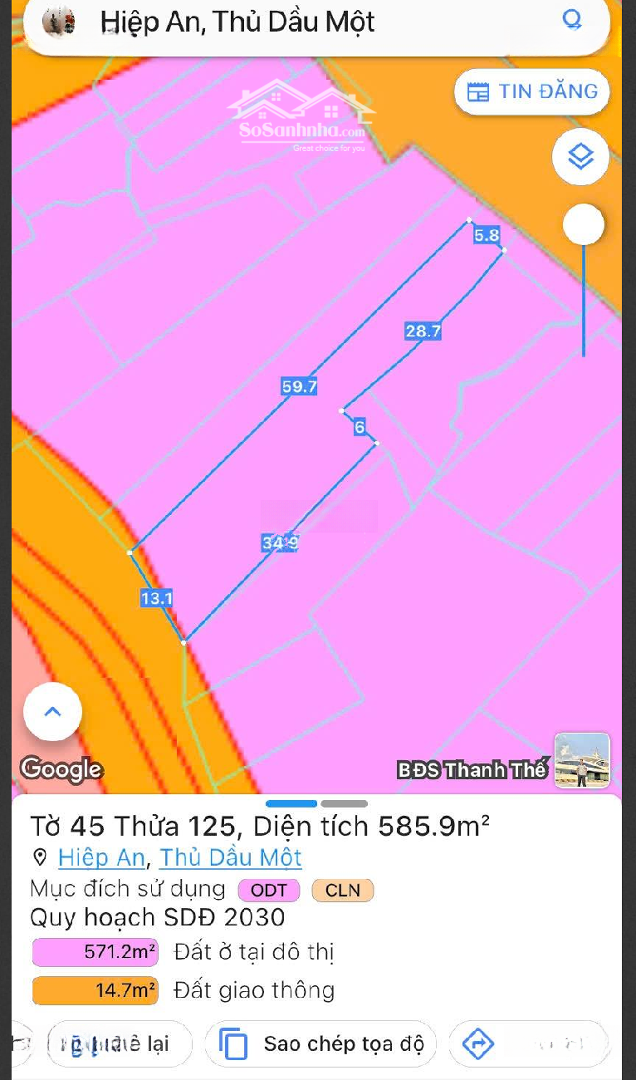
Task: Open the map layers selector
Action: 580,156
